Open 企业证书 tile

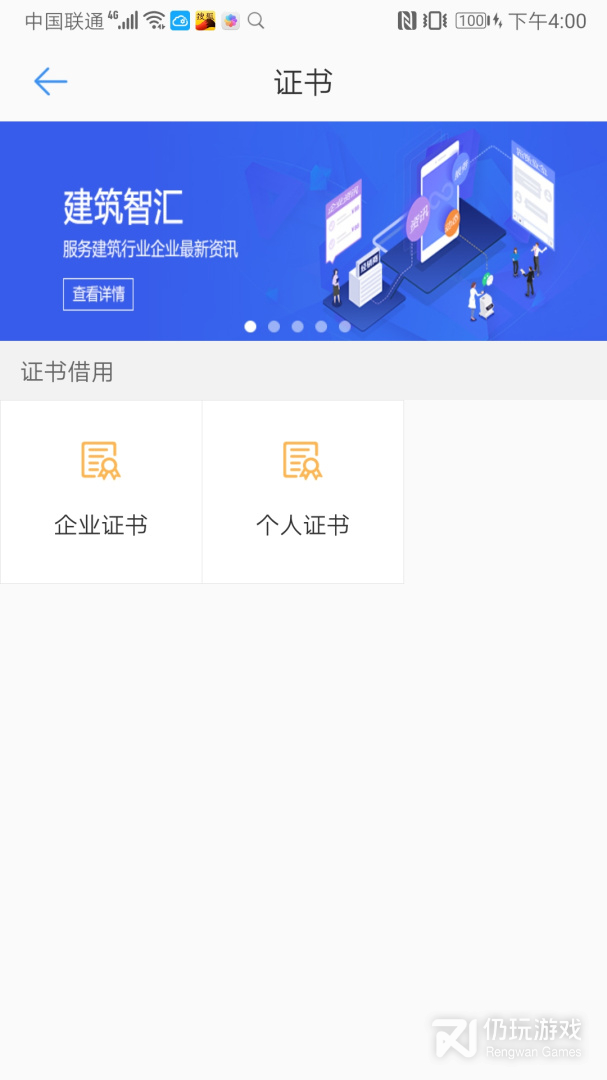pos(101,492)
